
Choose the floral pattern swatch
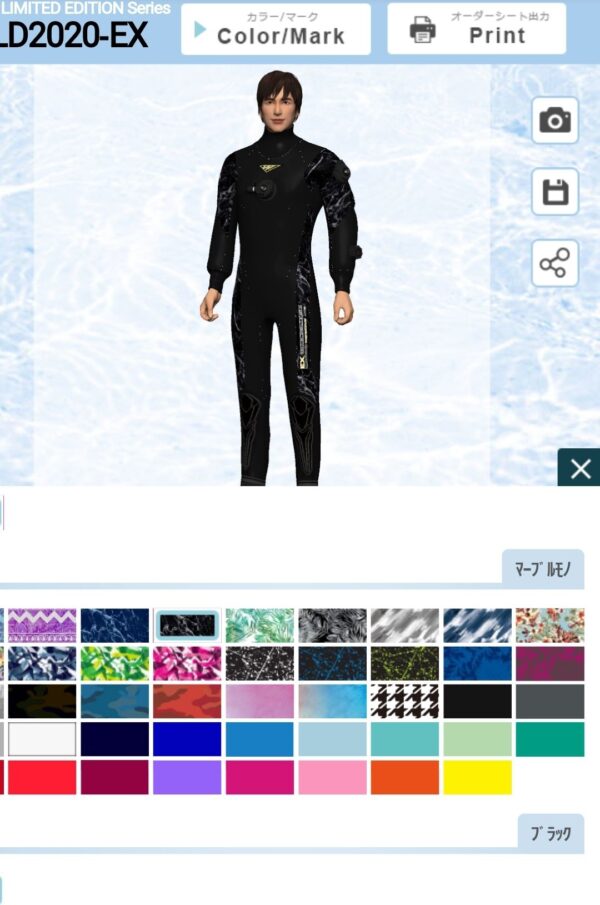(549, 625)
